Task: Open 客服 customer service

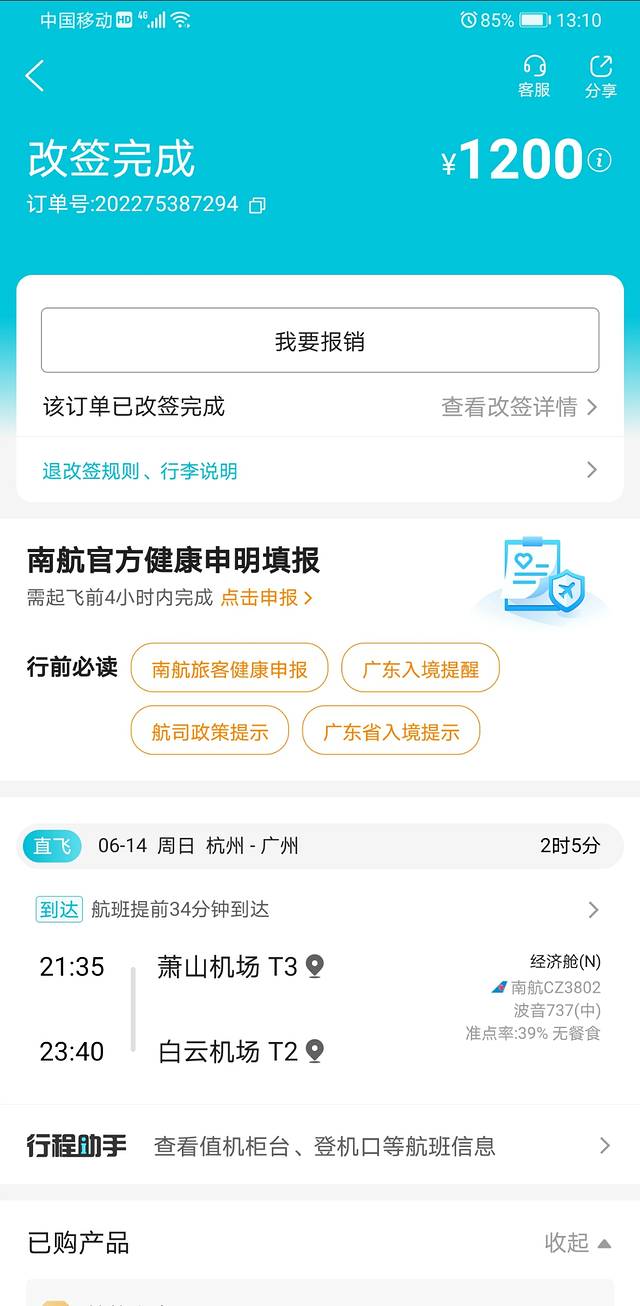Action: pyautogui.click(x=534, y=76)
